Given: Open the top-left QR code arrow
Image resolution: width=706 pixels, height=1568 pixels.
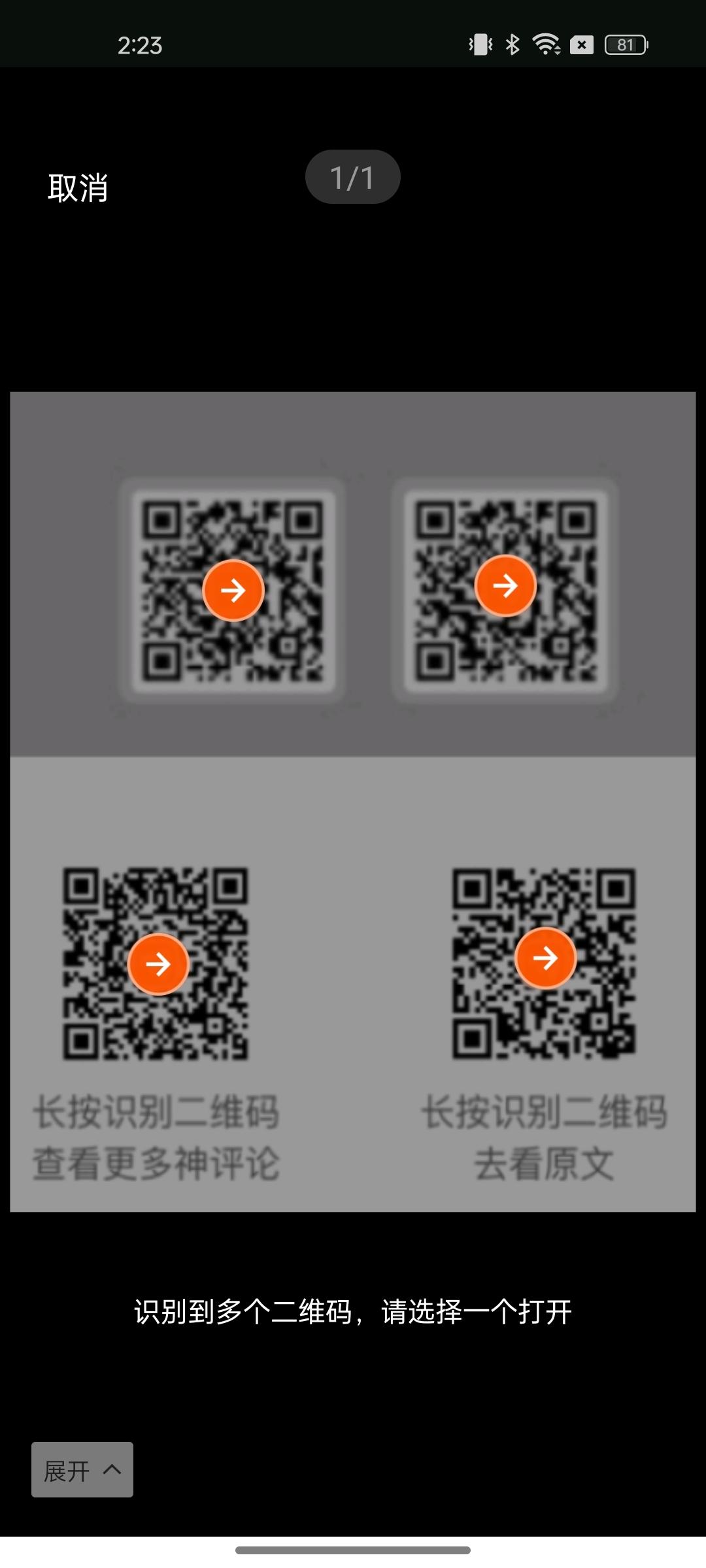Looking at the screenshot, I should tap(233, 591).
